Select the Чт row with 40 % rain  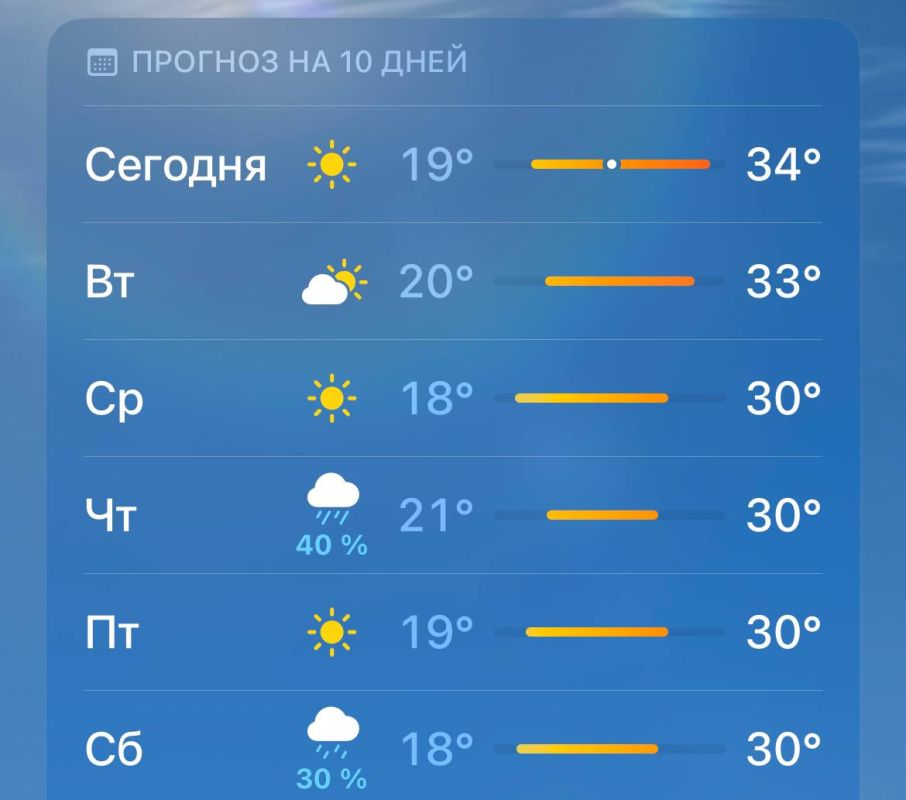(x=452, y=516)
